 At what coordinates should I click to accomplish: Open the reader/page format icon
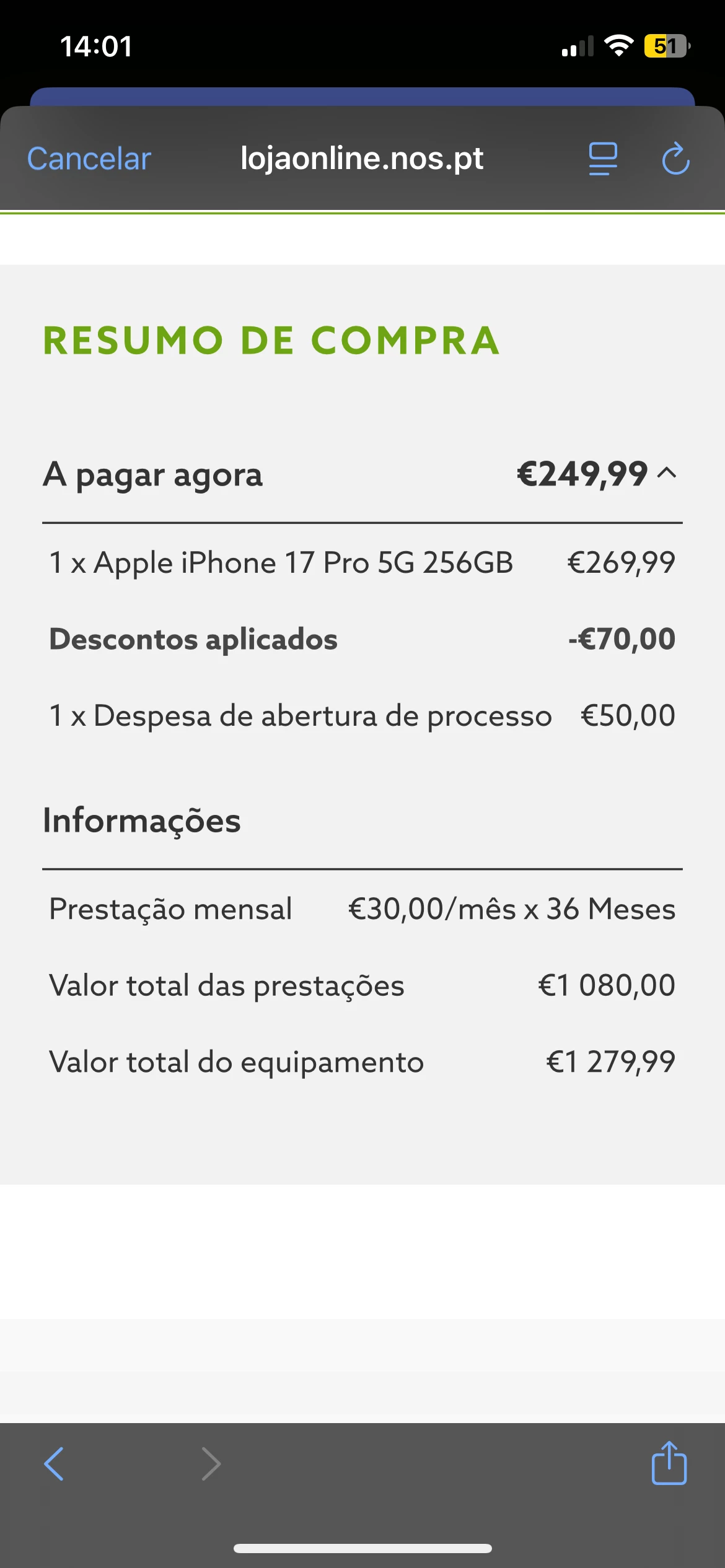[602, 159]
